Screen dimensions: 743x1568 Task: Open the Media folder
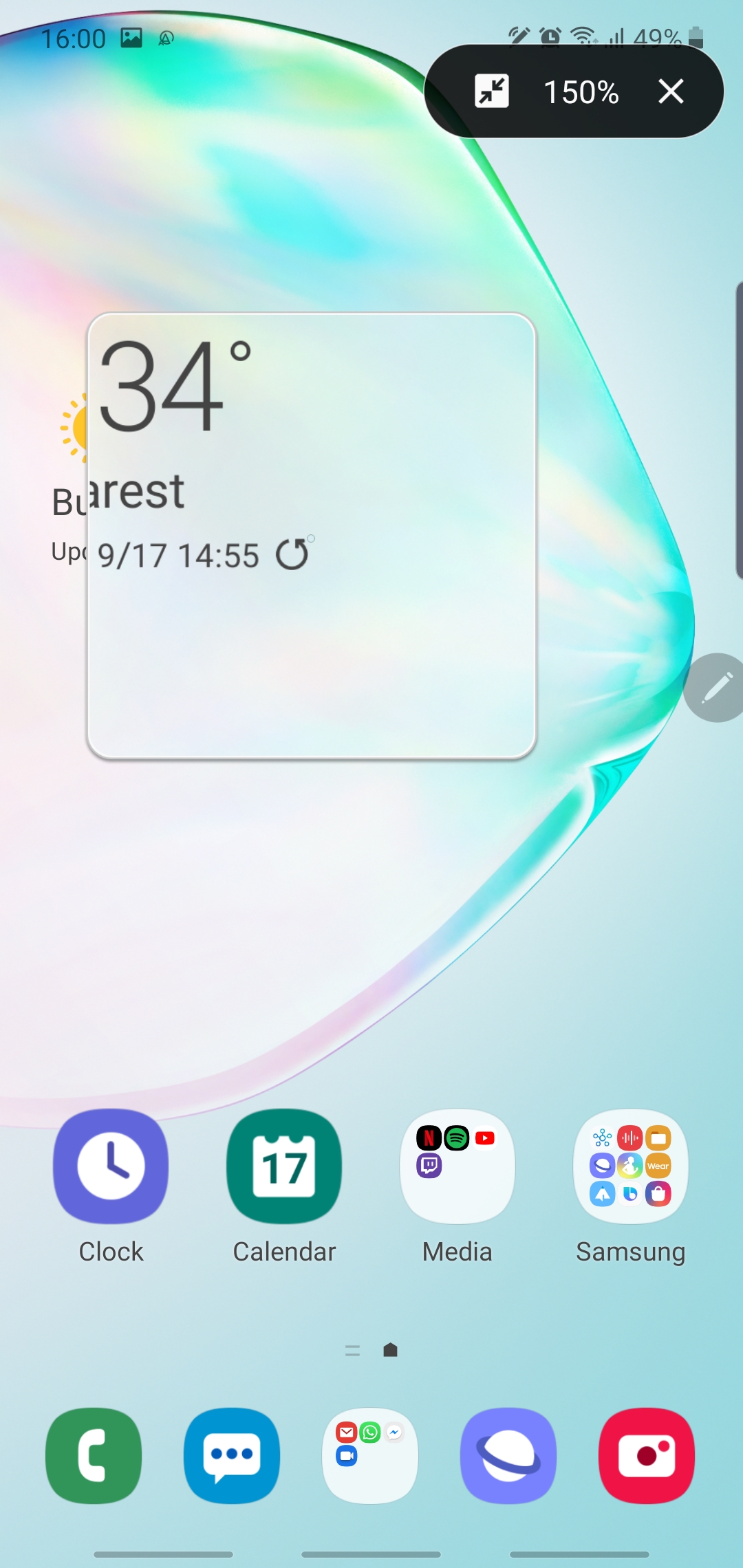[457, 1166]
